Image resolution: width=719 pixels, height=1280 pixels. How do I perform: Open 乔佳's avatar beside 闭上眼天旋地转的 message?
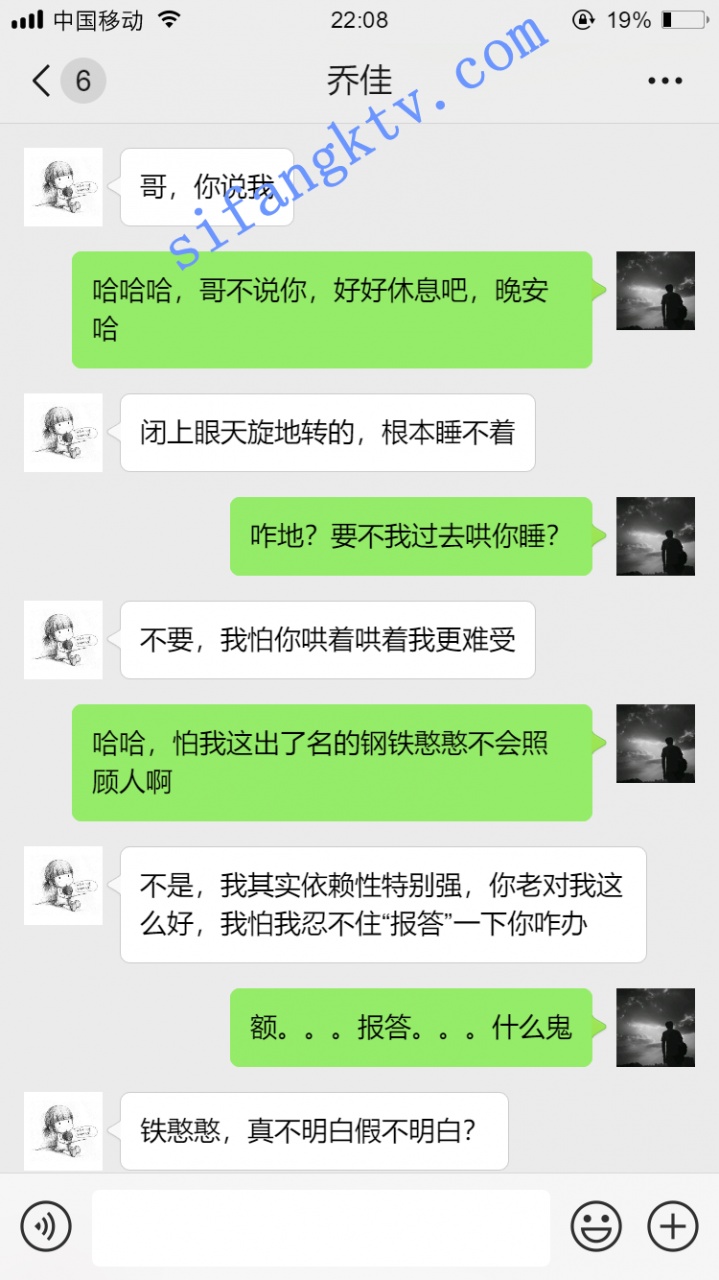[63, 433]
